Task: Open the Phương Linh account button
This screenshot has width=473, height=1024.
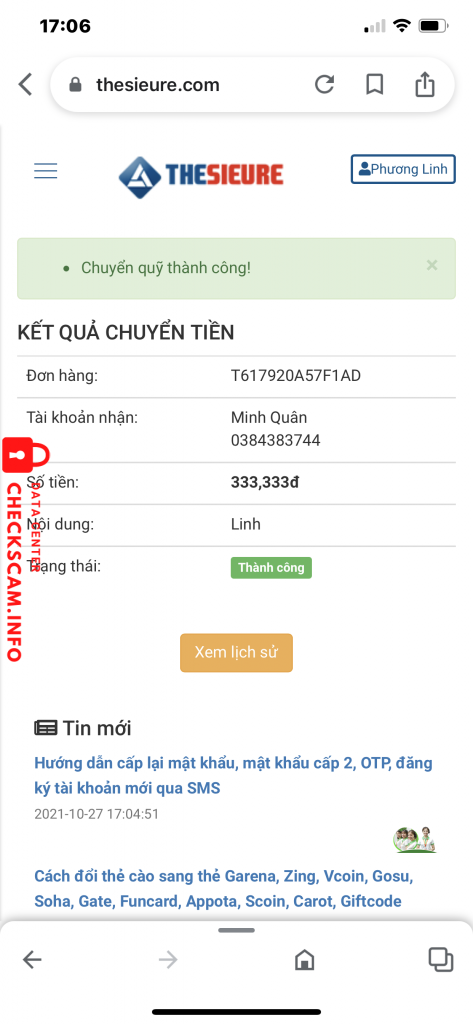Action: (403, 169)
